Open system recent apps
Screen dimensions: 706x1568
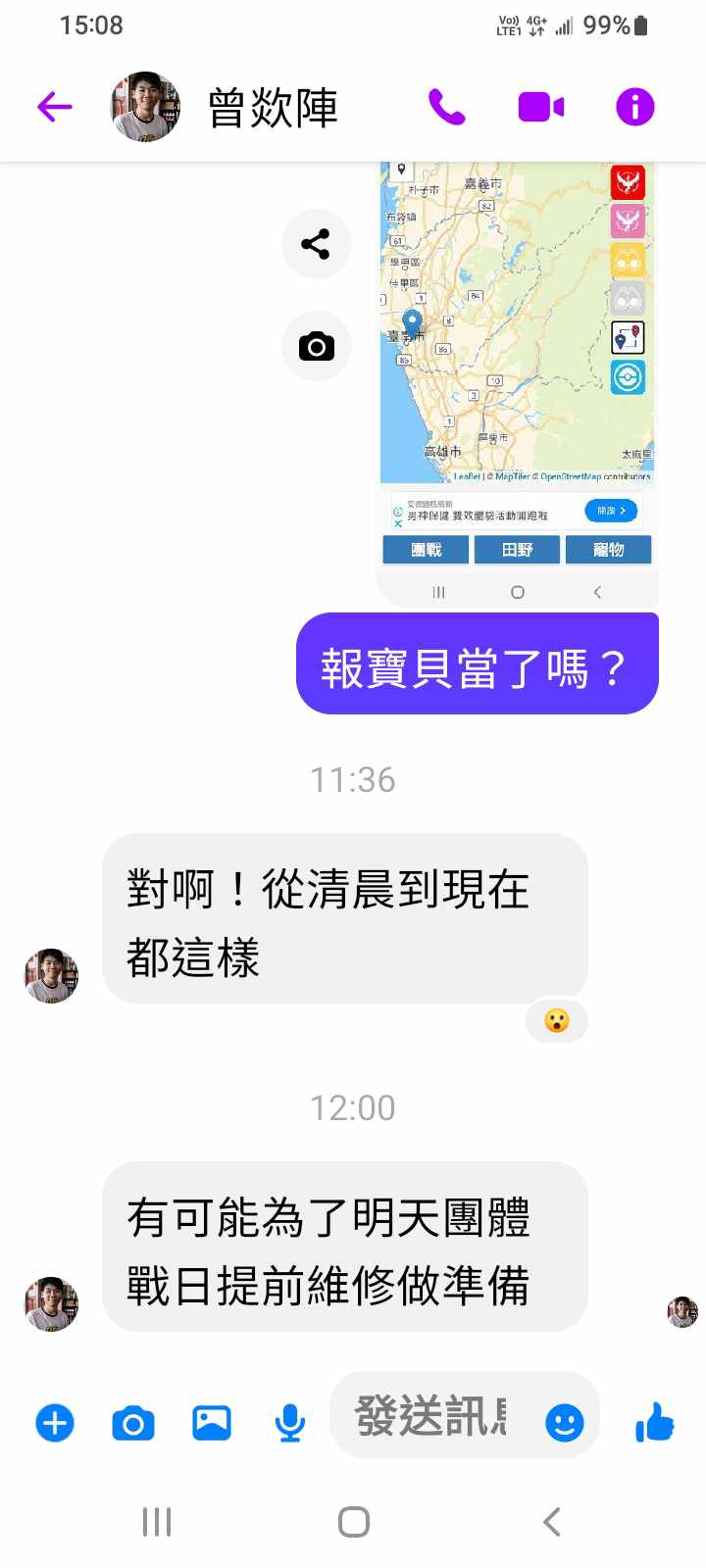[x=157, y=1522]
